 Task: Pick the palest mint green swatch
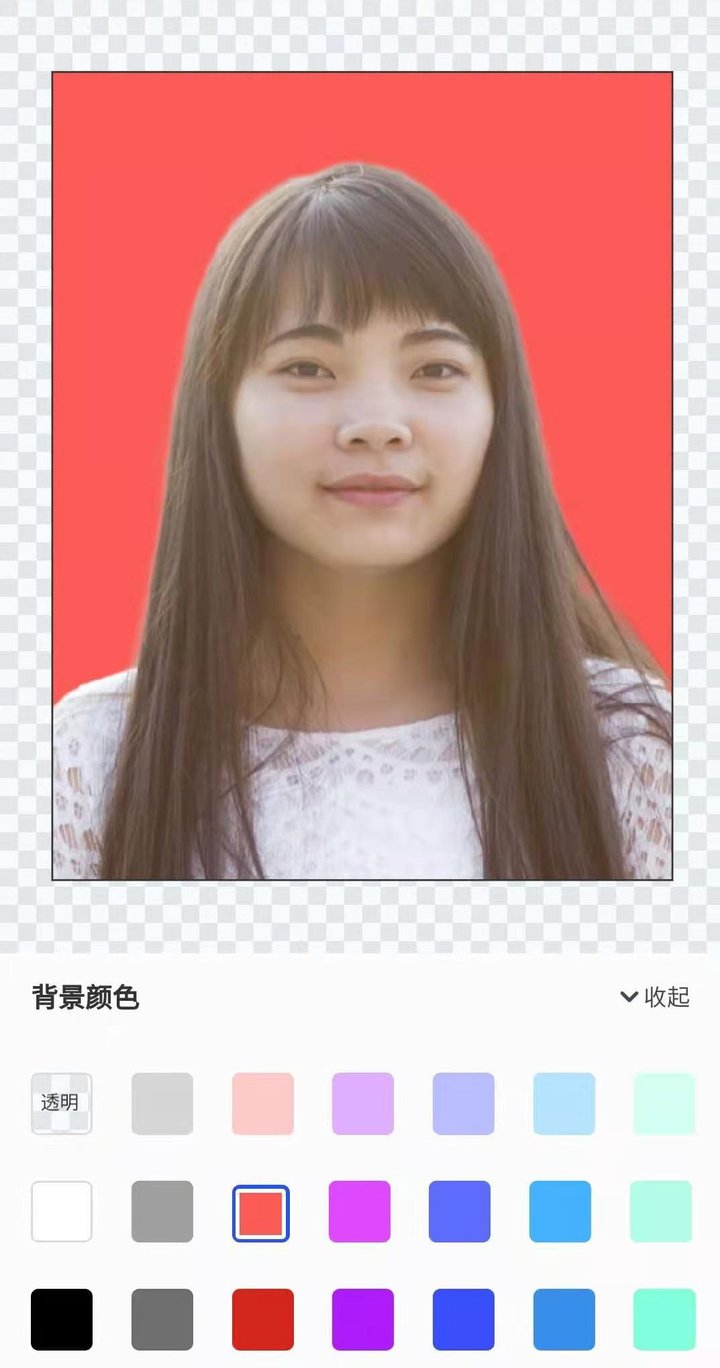coord(664,1103)
